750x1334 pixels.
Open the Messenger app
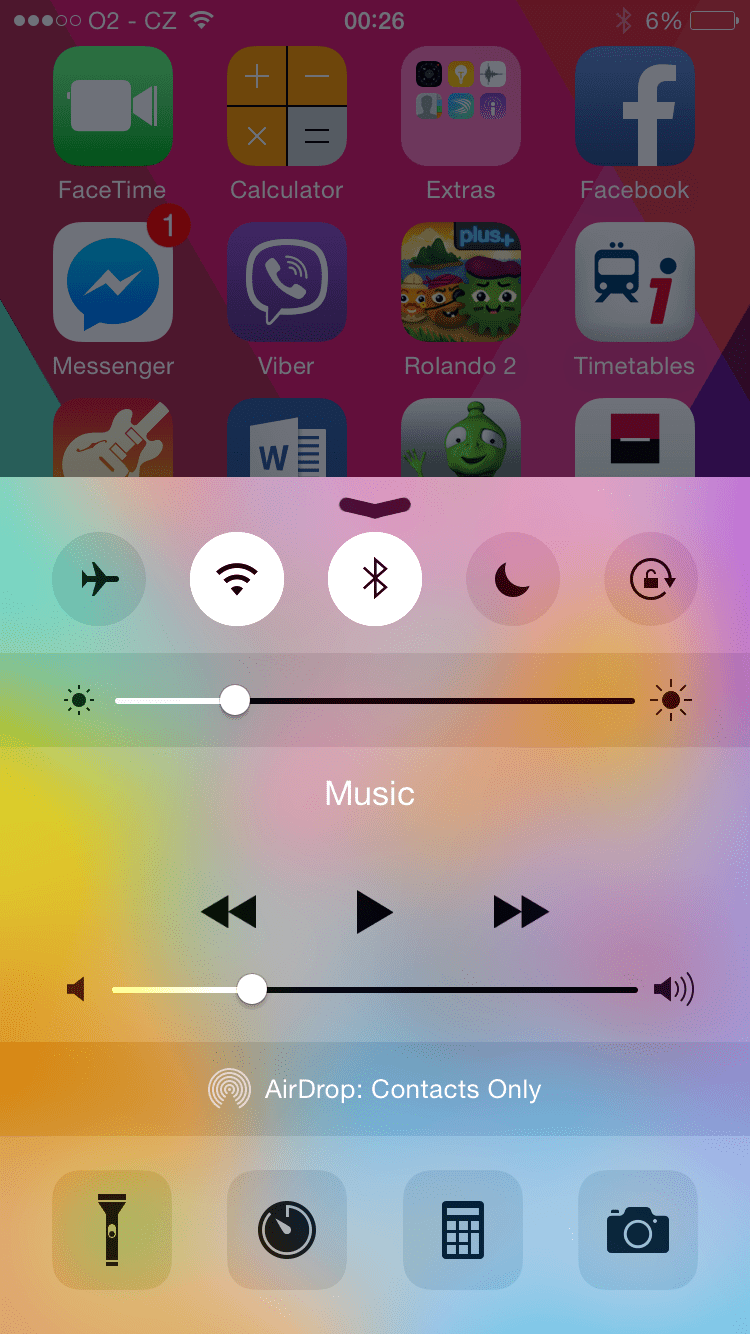[113, 282]
